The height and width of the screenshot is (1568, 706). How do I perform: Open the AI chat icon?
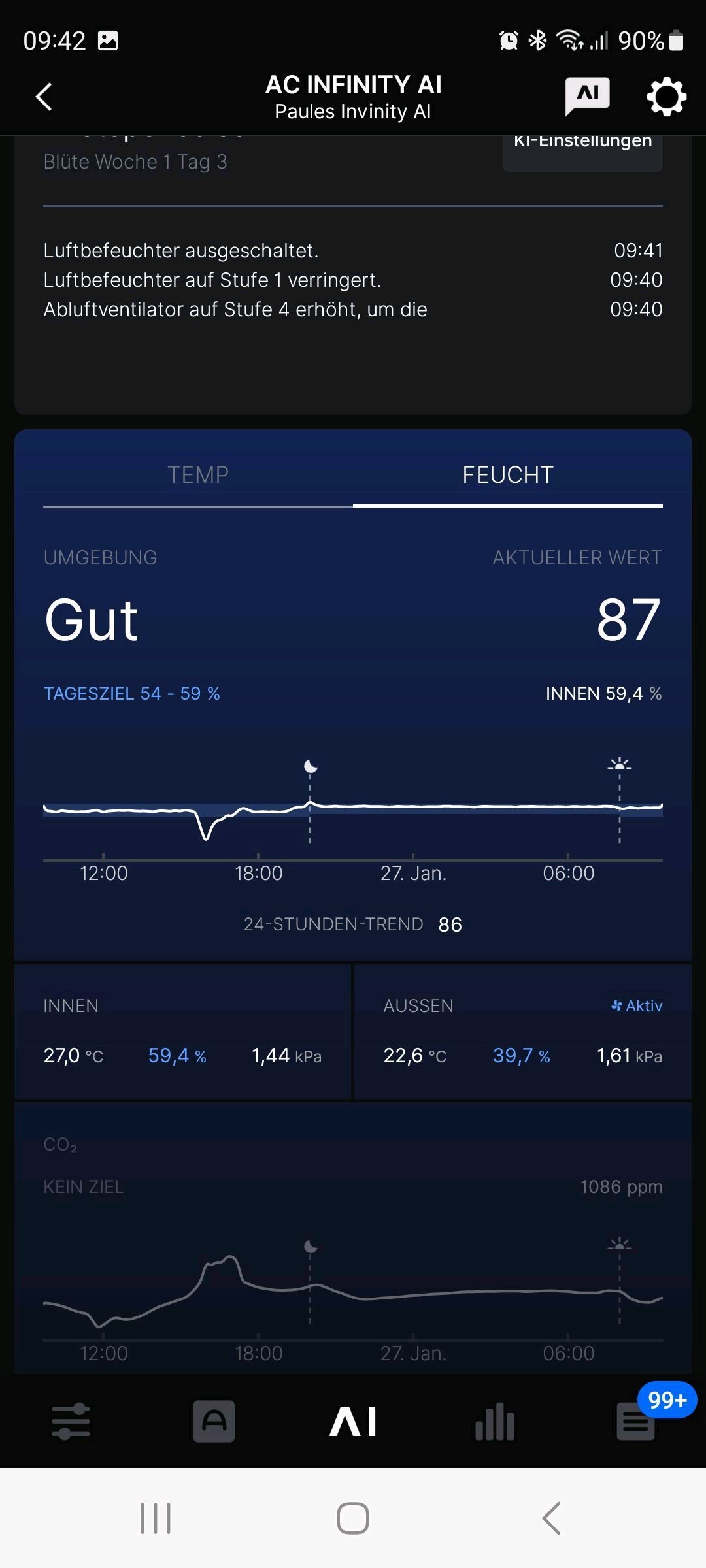pyautogui.click(x=587, y=96)
